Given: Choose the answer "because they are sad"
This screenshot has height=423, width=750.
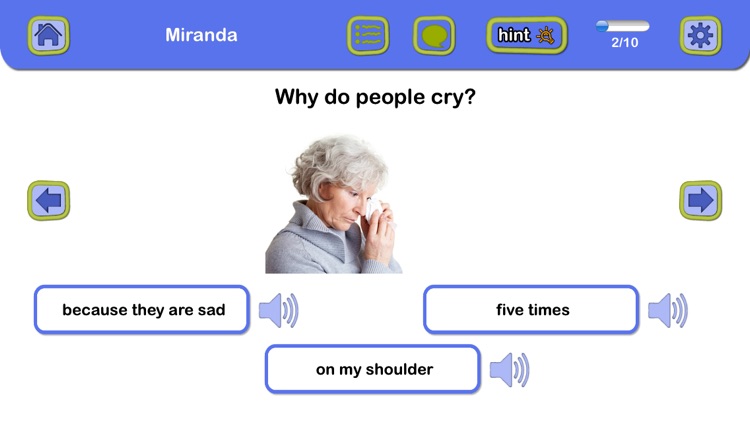Looking at the screenshot, I should (x=142, y=310).
